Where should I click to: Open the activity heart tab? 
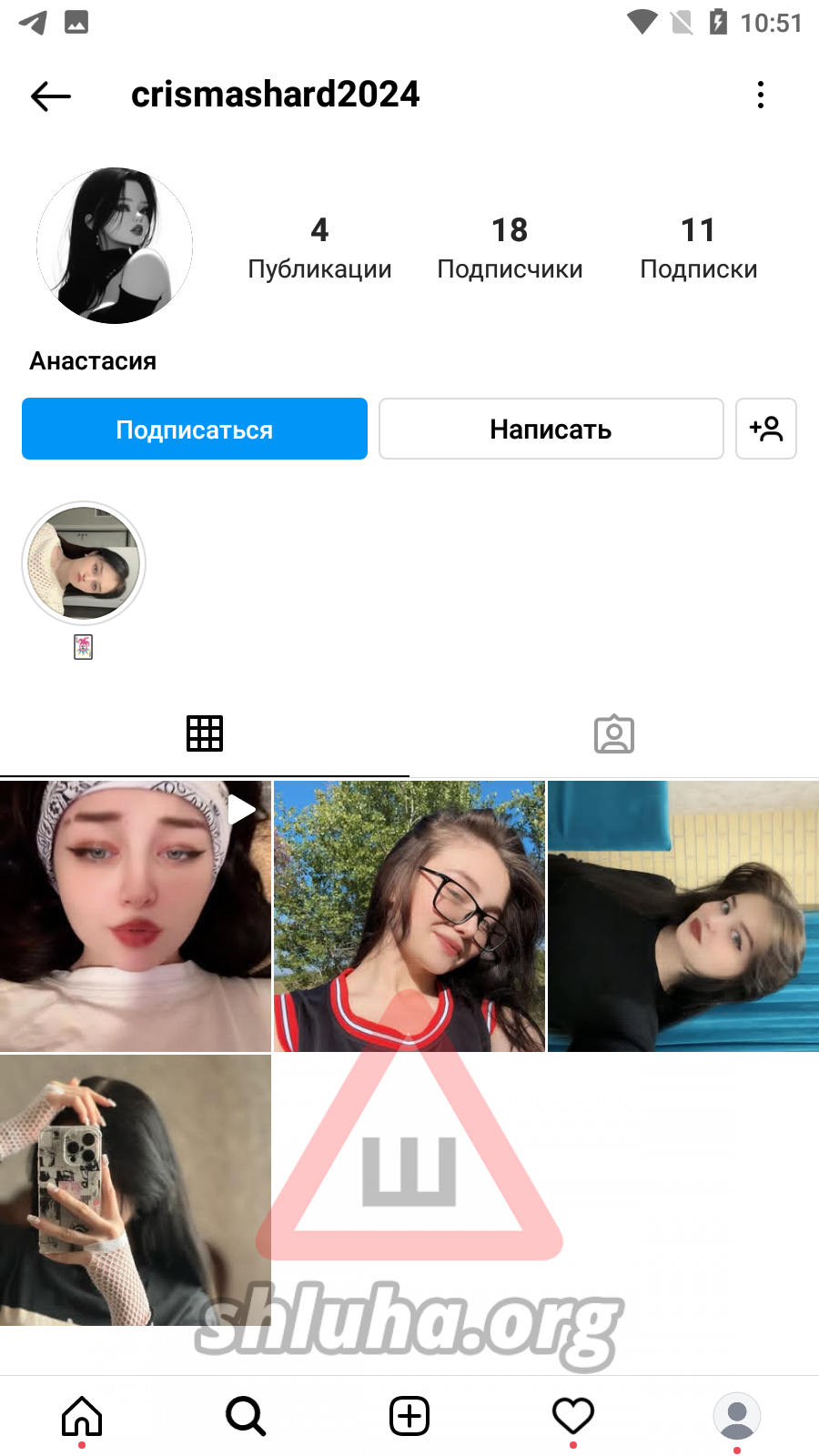pyautogui.click(x=573, y=1416)
